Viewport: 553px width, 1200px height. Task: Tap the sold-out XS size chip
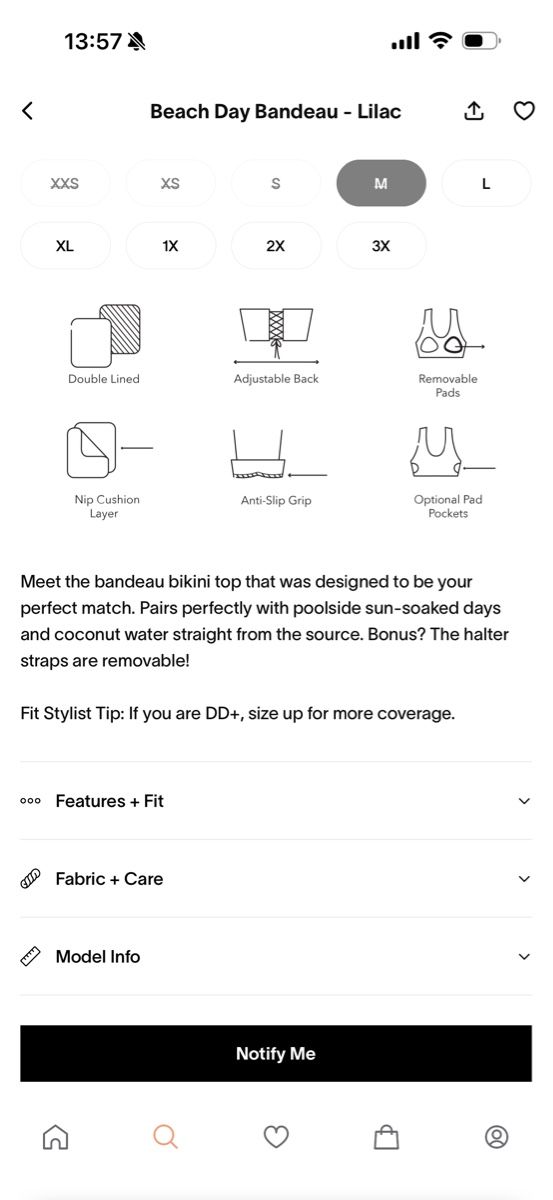[x=170, y=183]
